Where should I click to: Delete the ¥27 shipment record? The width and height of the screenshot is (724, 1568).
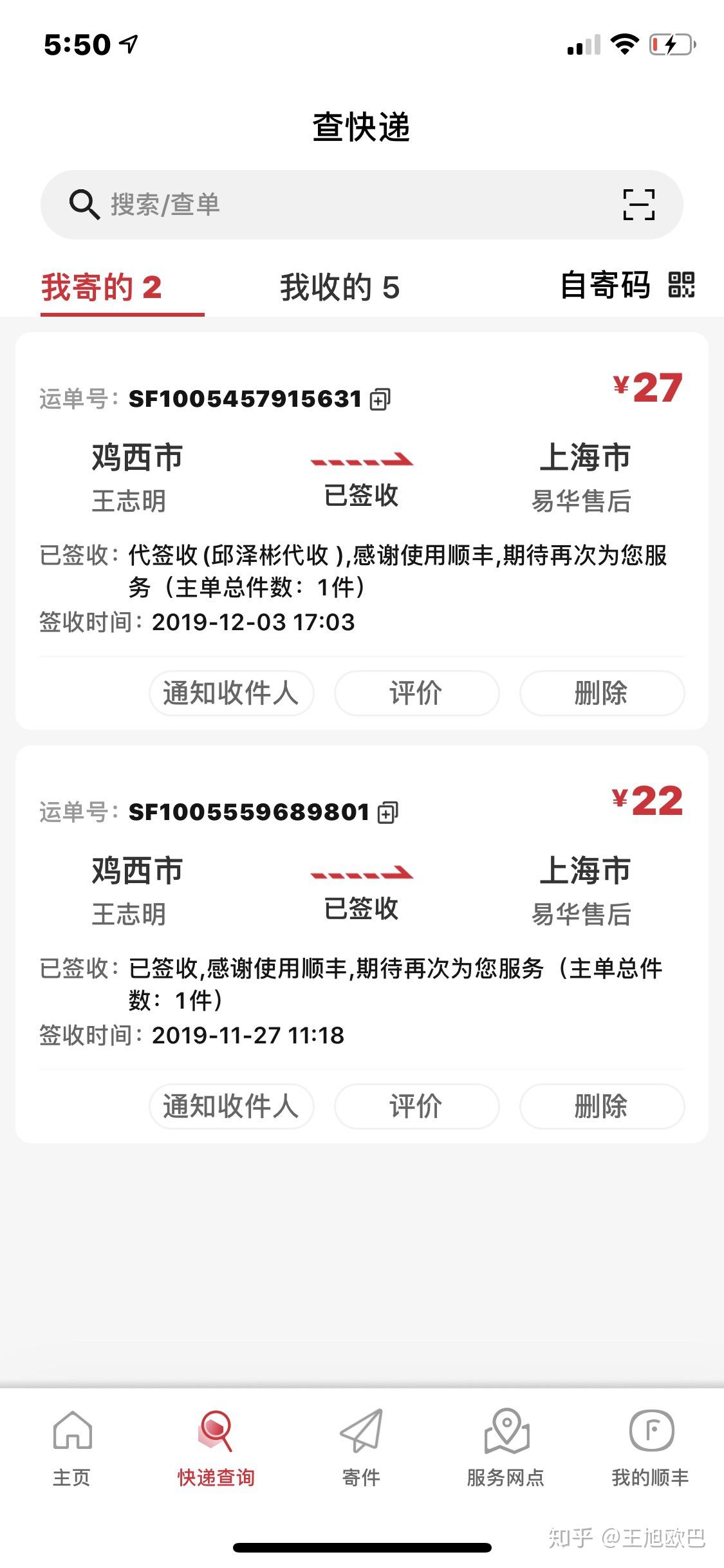(x=601, y=693)
